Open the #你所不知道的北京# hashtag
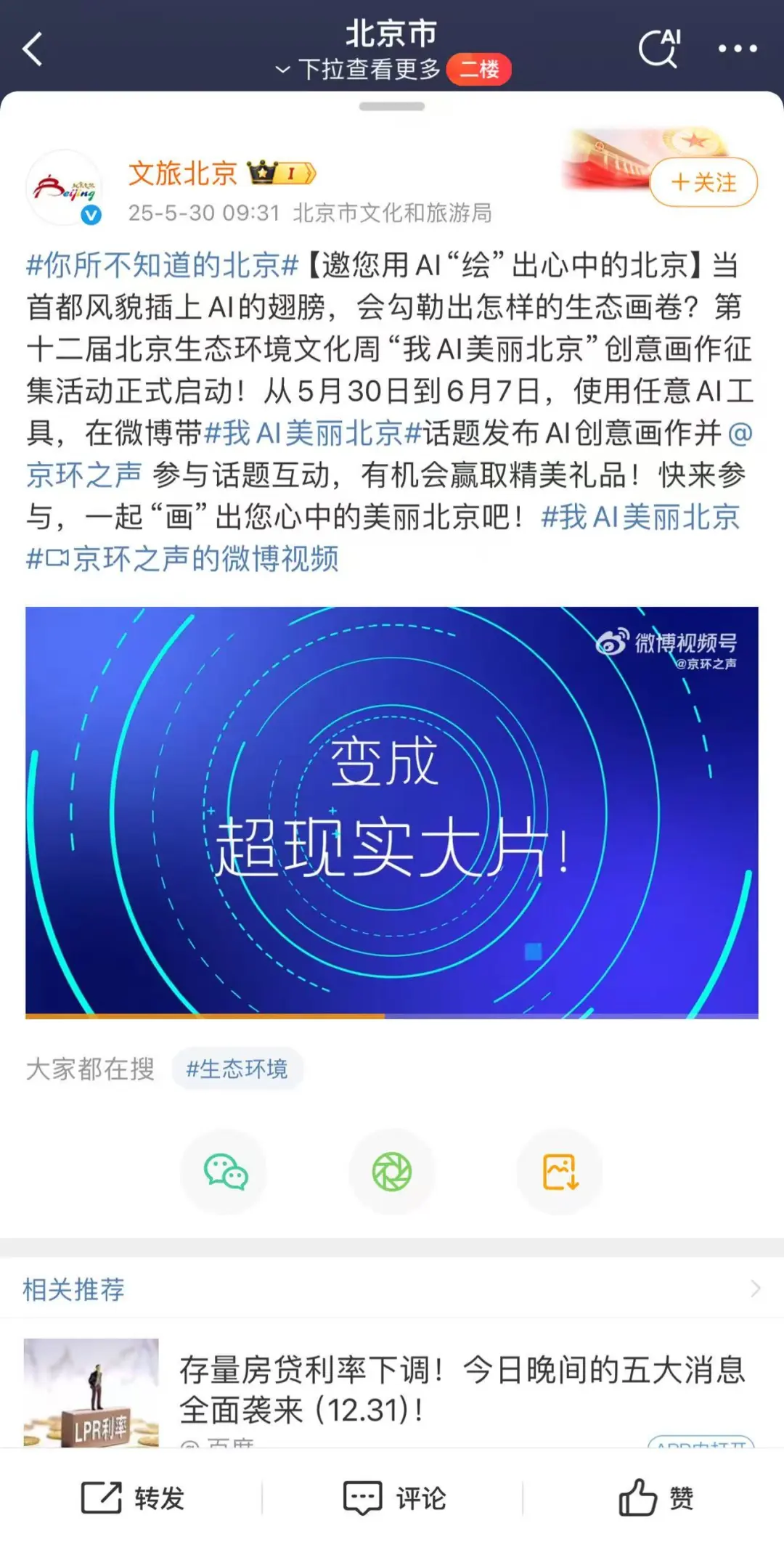This screenshot has height=1547, width=784. 163,265
